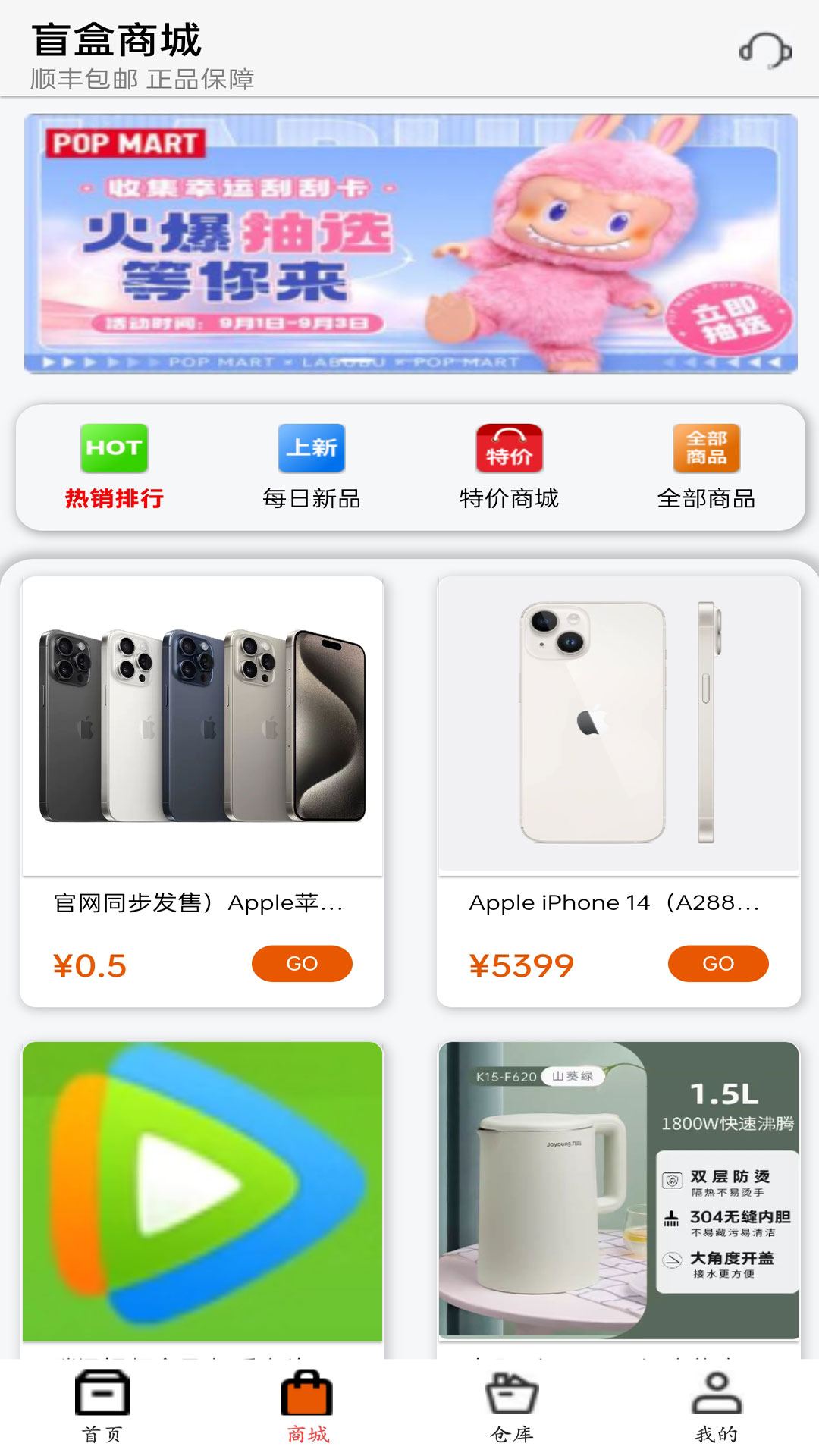Switch to the 首页 home tab
819x1456 pixels.
(102, 1407)
